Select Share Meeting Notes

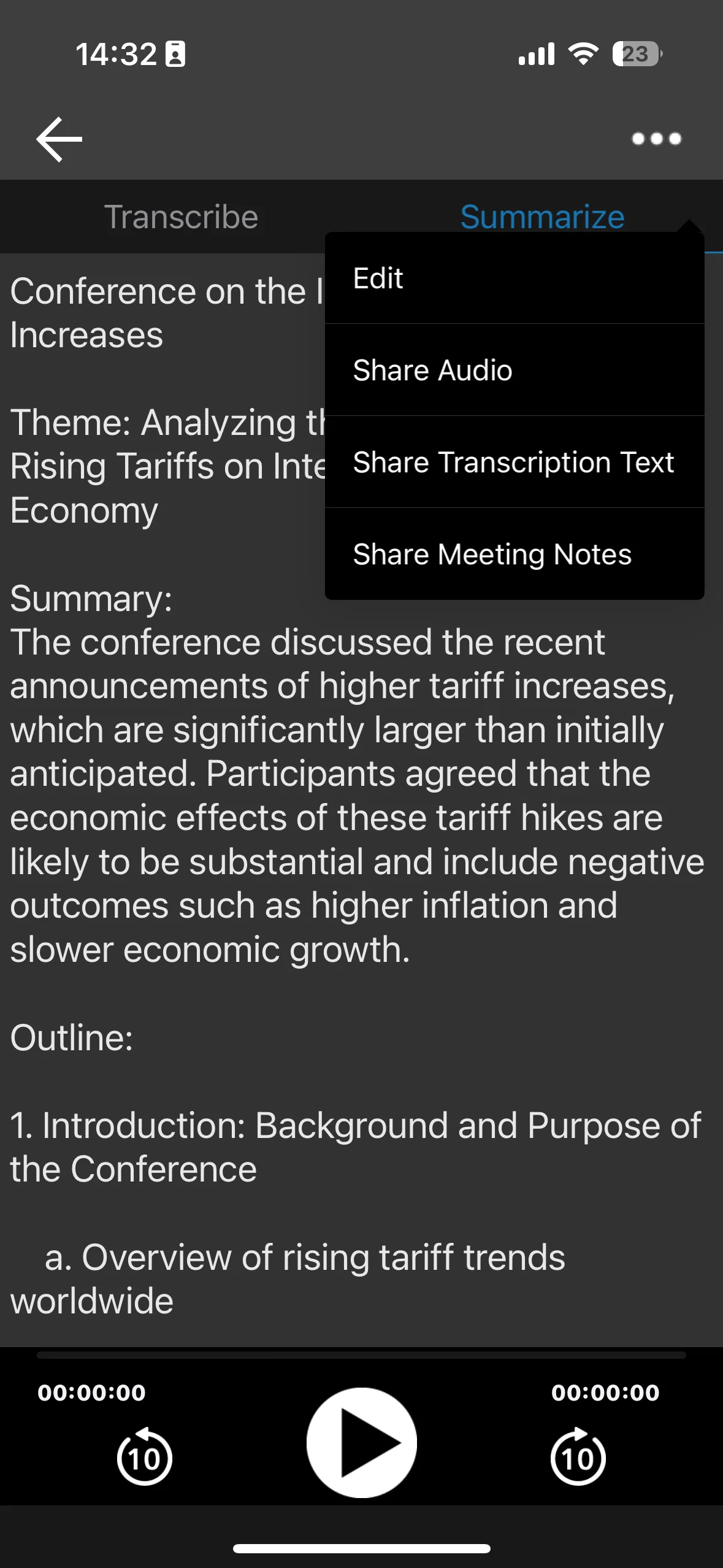(x=514, y=555)
